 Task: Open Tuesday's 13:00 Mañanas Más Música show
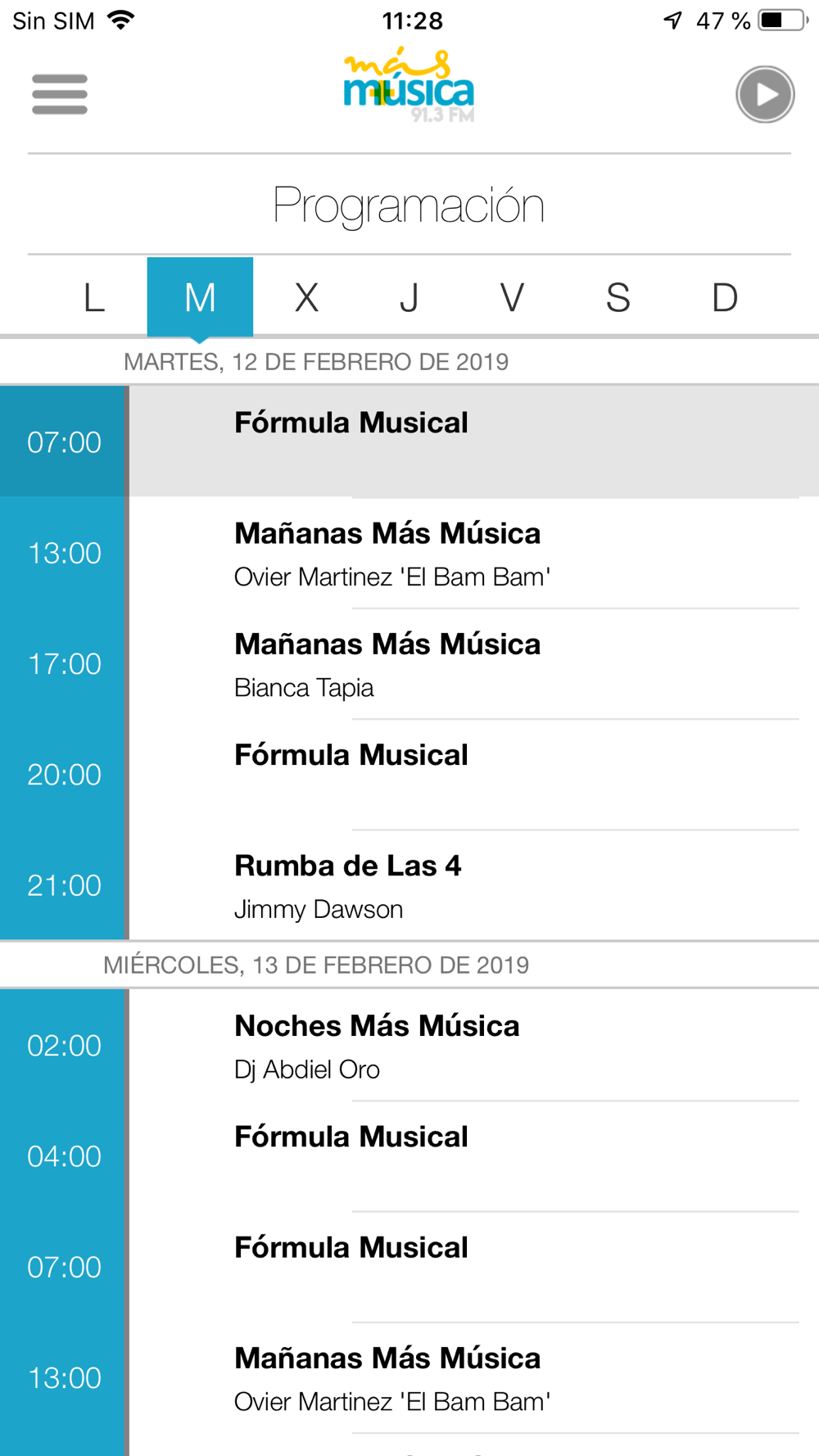tap(409, 553)
